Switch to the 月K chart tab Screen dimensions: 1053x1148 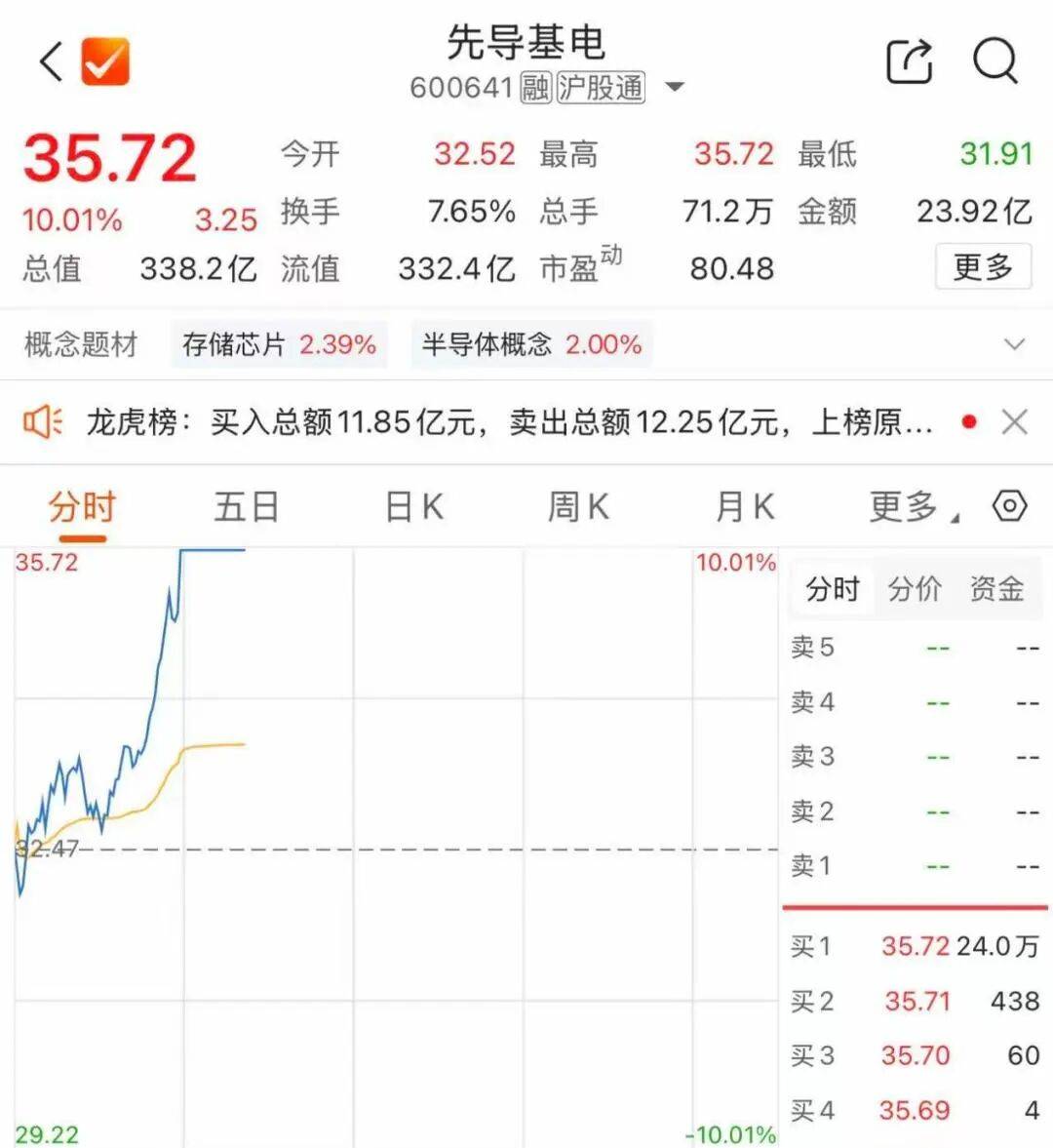(745, 506)
